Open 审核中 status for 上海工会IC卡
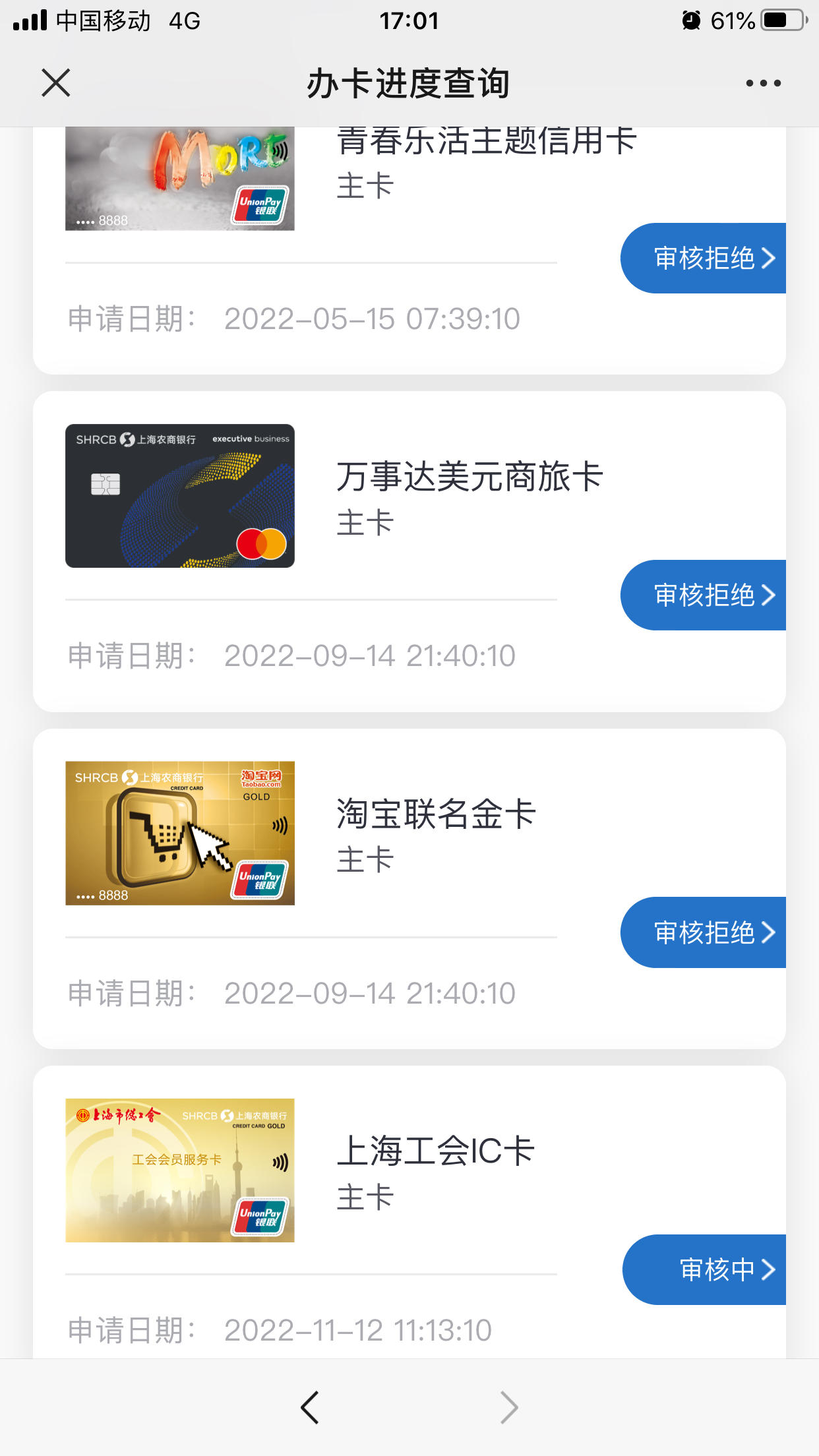 [x=704, y=1269]
